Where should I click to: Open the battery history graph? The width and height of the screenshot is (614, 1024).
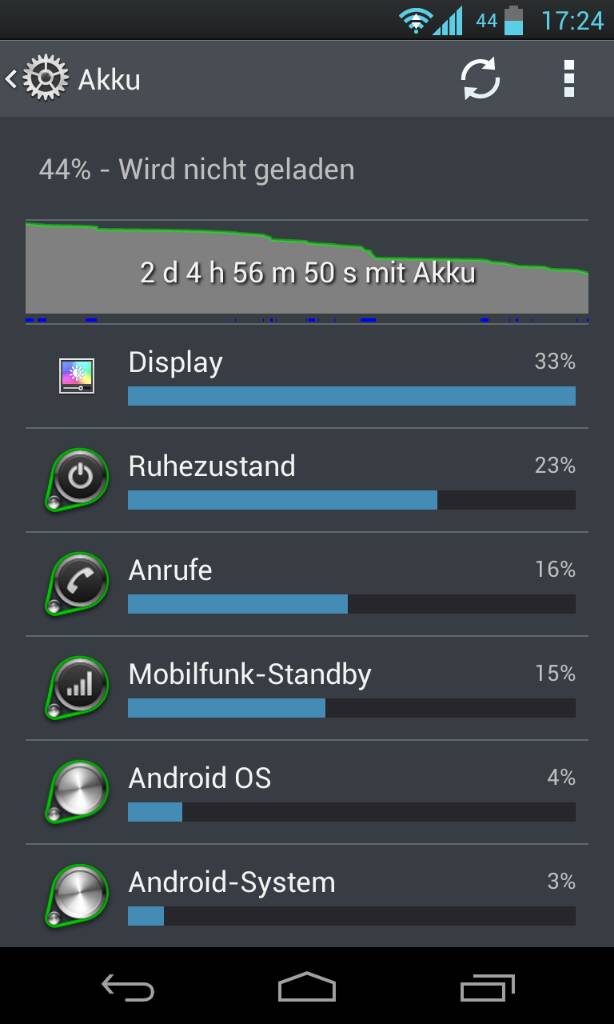[306, 271]
